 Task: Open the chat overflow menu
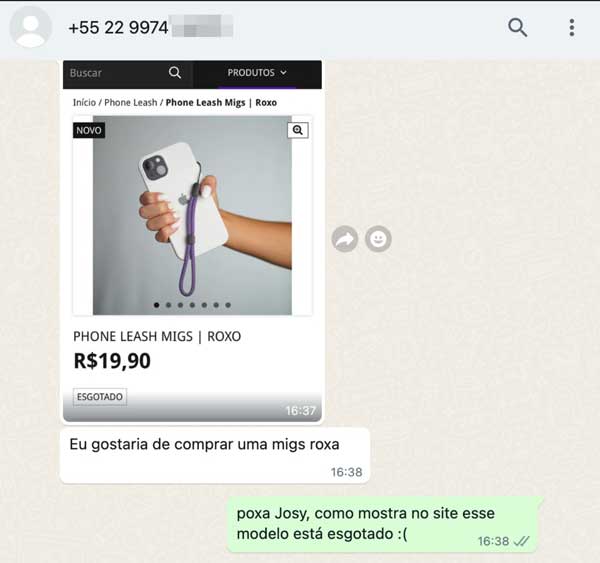tap(571, 28)
